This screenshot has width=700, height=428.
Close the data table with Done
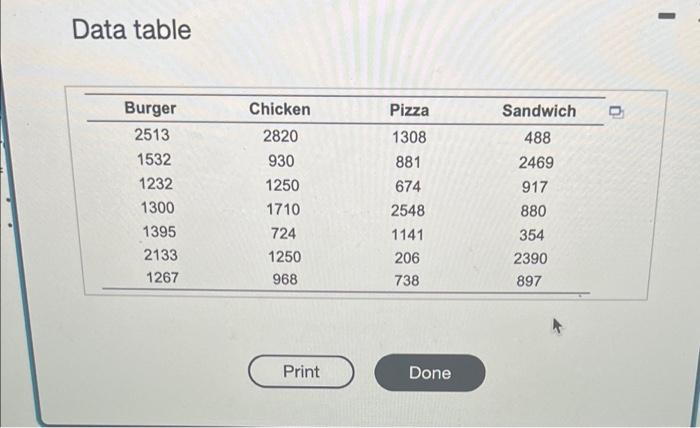coord(429,373)
